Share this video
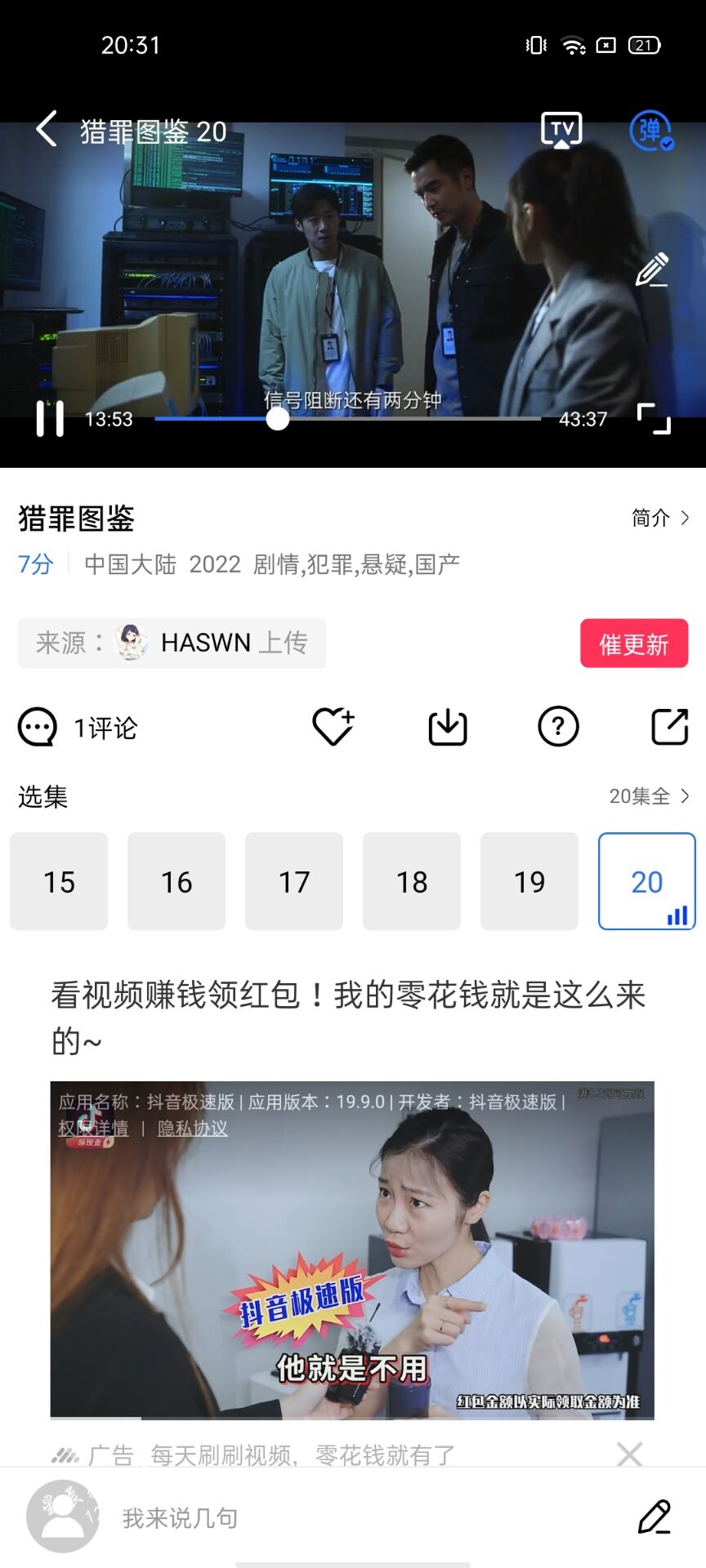 click(x=669, y=727)
